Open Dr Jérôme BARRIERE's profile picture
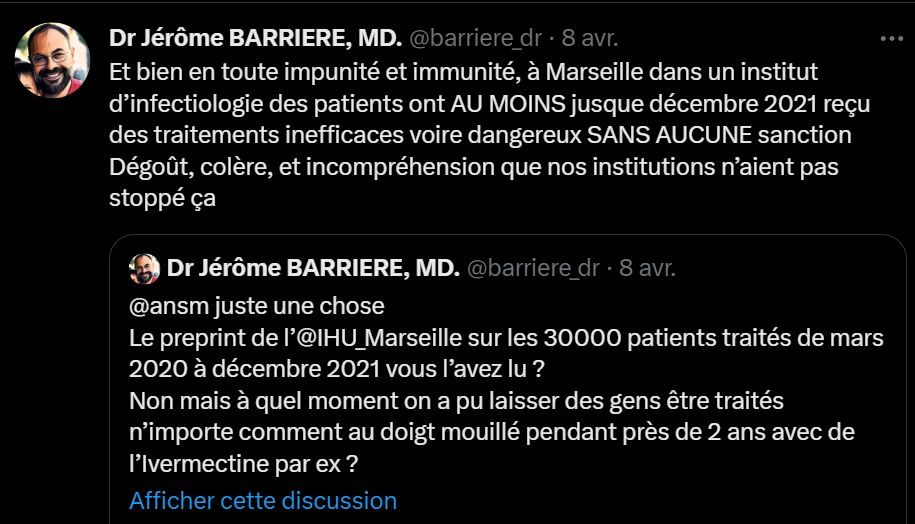 pos(52,60)
